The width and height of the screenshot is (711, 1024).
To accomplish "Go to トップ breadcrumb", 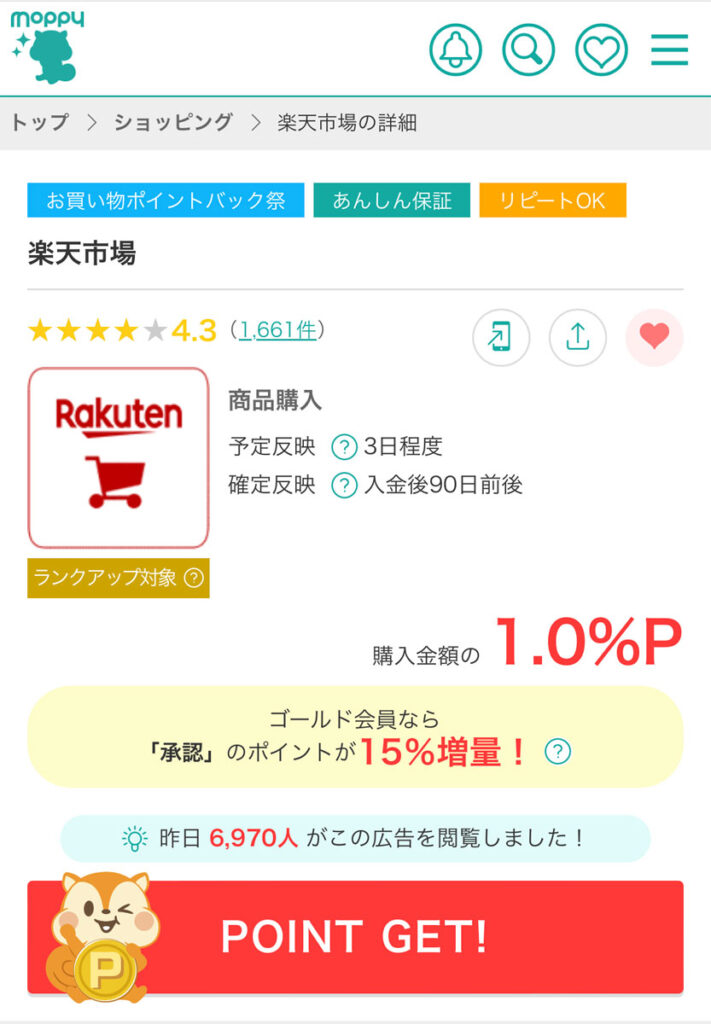I will [x=40, y=123].
